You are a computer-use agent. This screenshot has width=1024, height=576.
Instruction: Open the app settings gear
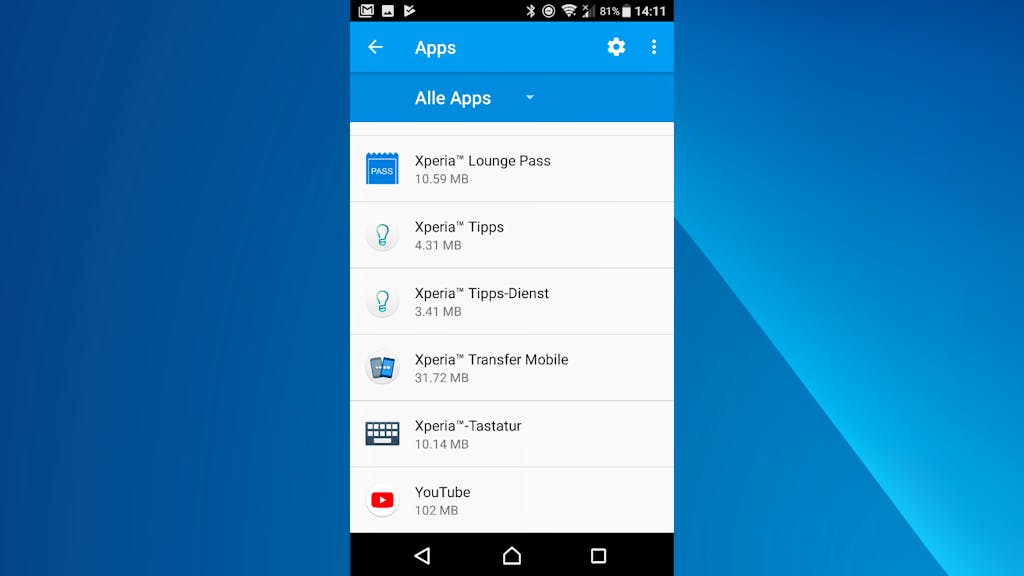click(x=616, y=47)
